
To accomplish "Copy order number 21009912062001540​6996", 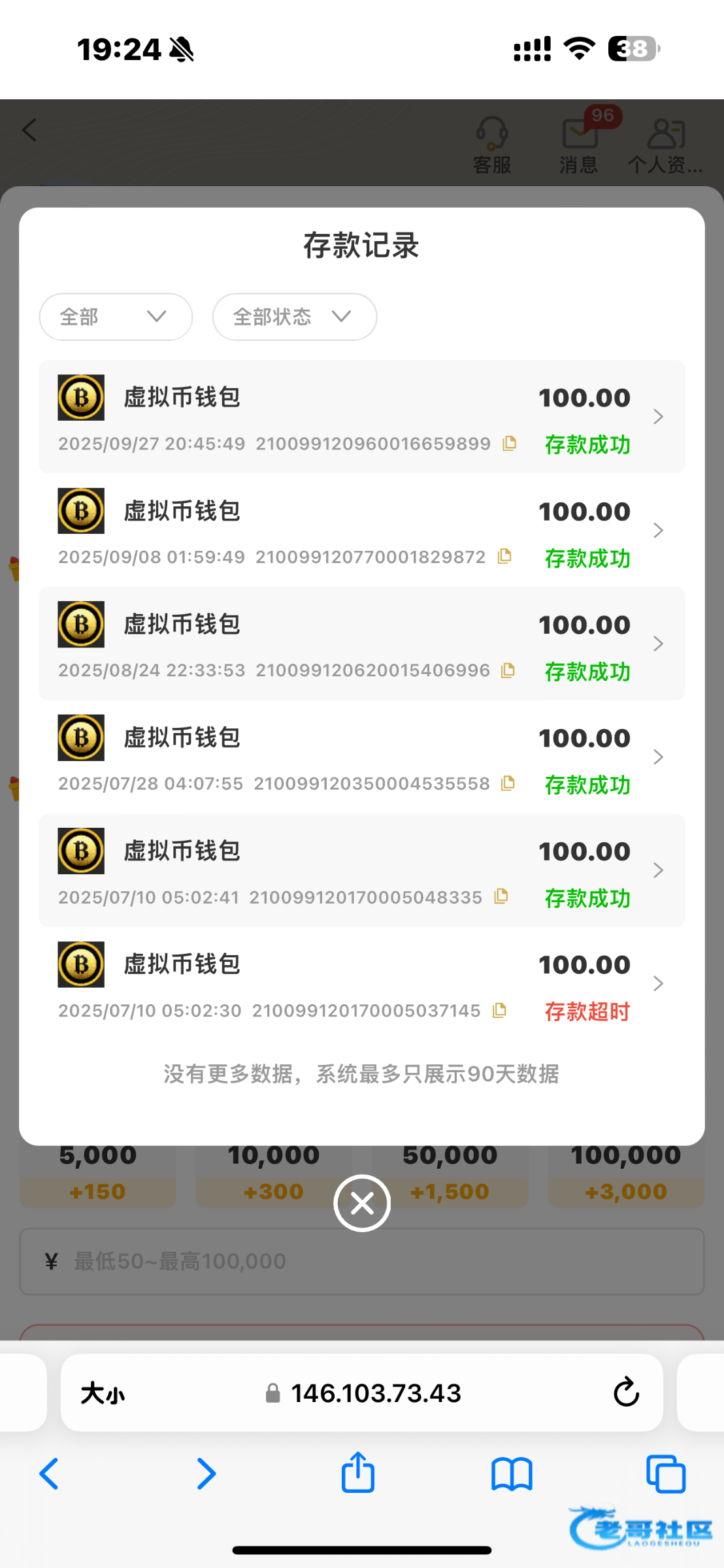I will pyautogui.click(x=508, y=670).
